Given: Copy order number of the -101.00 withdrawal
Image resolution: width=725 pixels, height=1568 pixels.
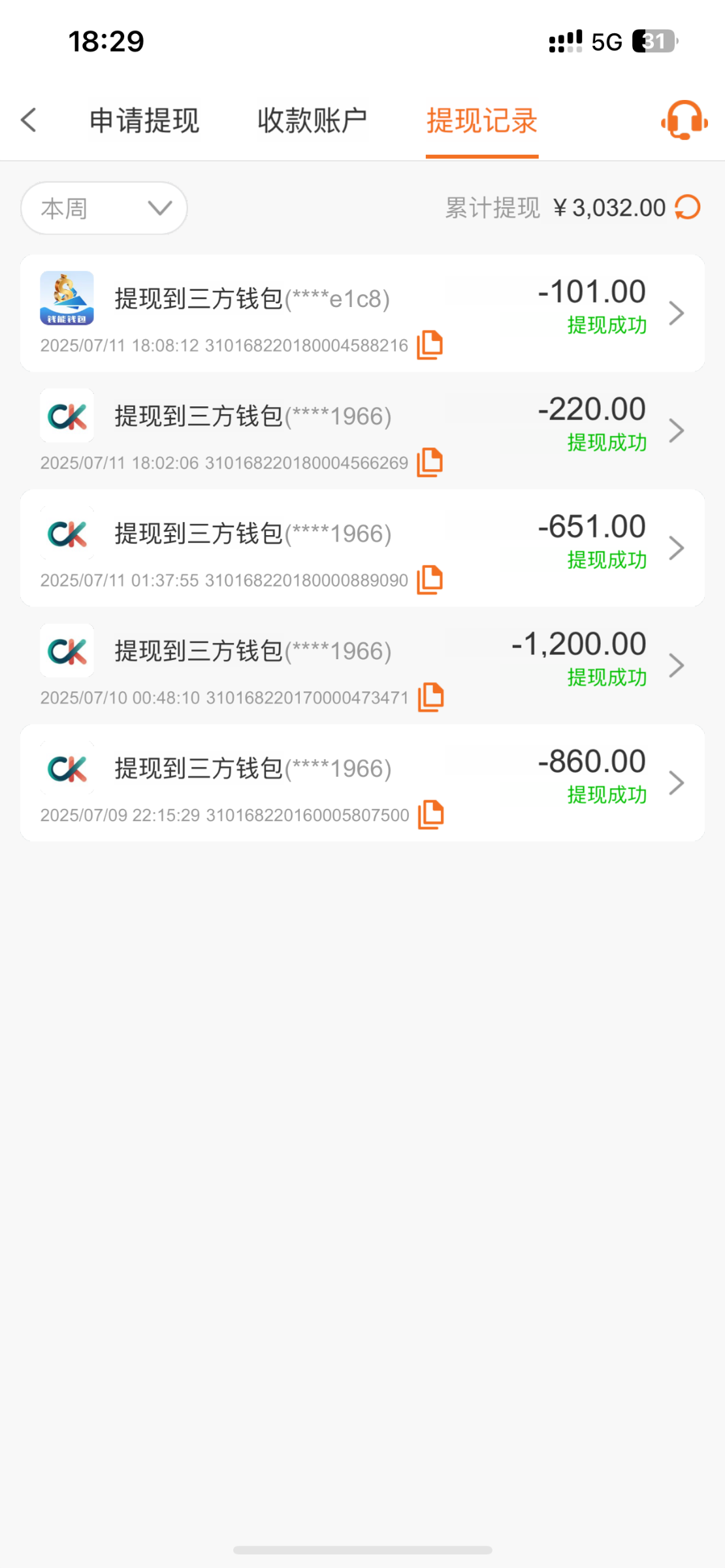Looking at the screenshot, I should click(430, 345).
